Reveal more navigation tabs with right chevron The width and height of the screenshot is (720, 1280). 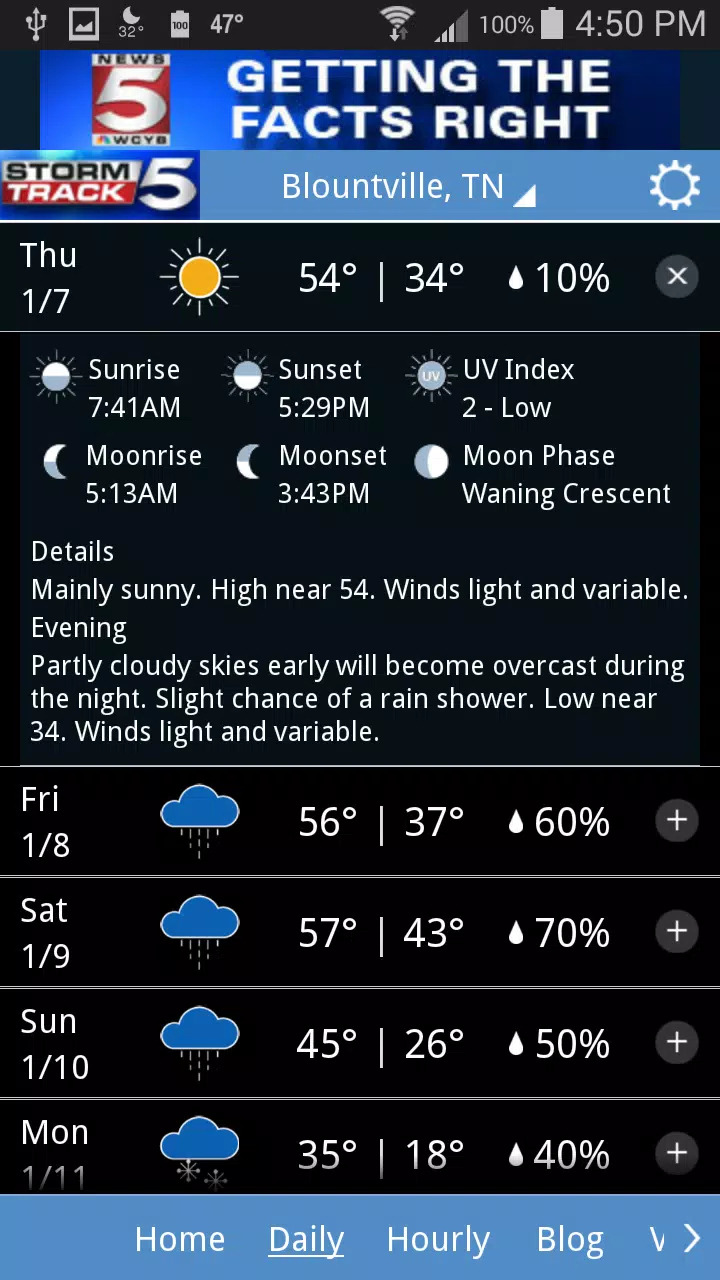[692, 1238]
